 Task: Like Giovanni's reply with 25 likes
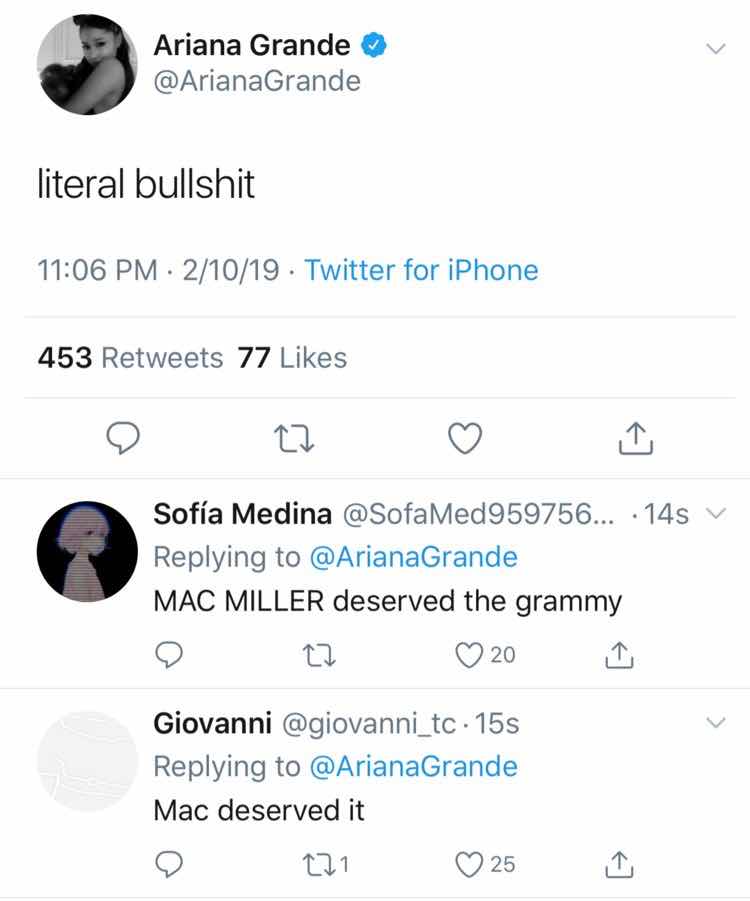coord(470,863)
